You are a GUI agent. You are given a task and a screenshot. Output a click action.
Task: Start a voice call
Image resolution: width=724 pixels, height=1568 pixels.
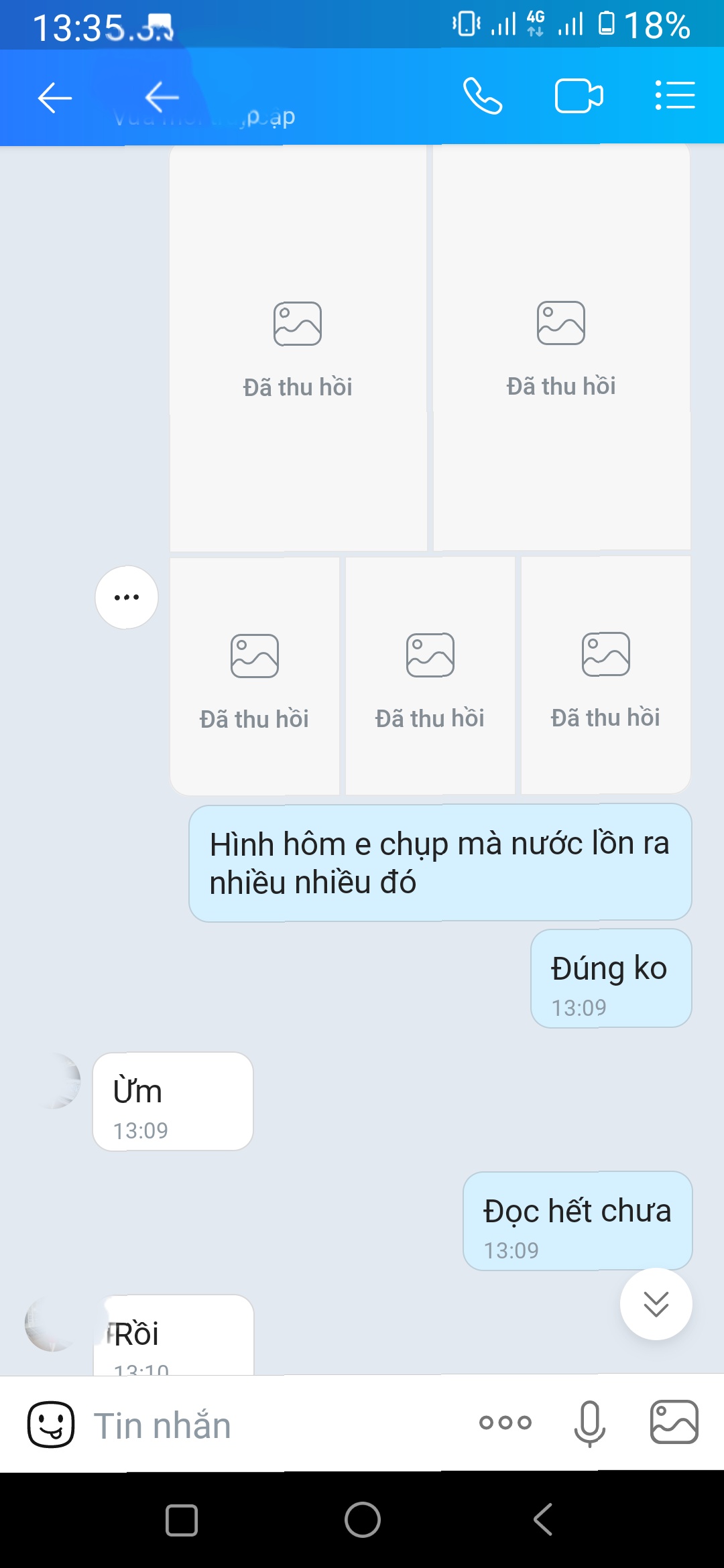coord(483,96)
